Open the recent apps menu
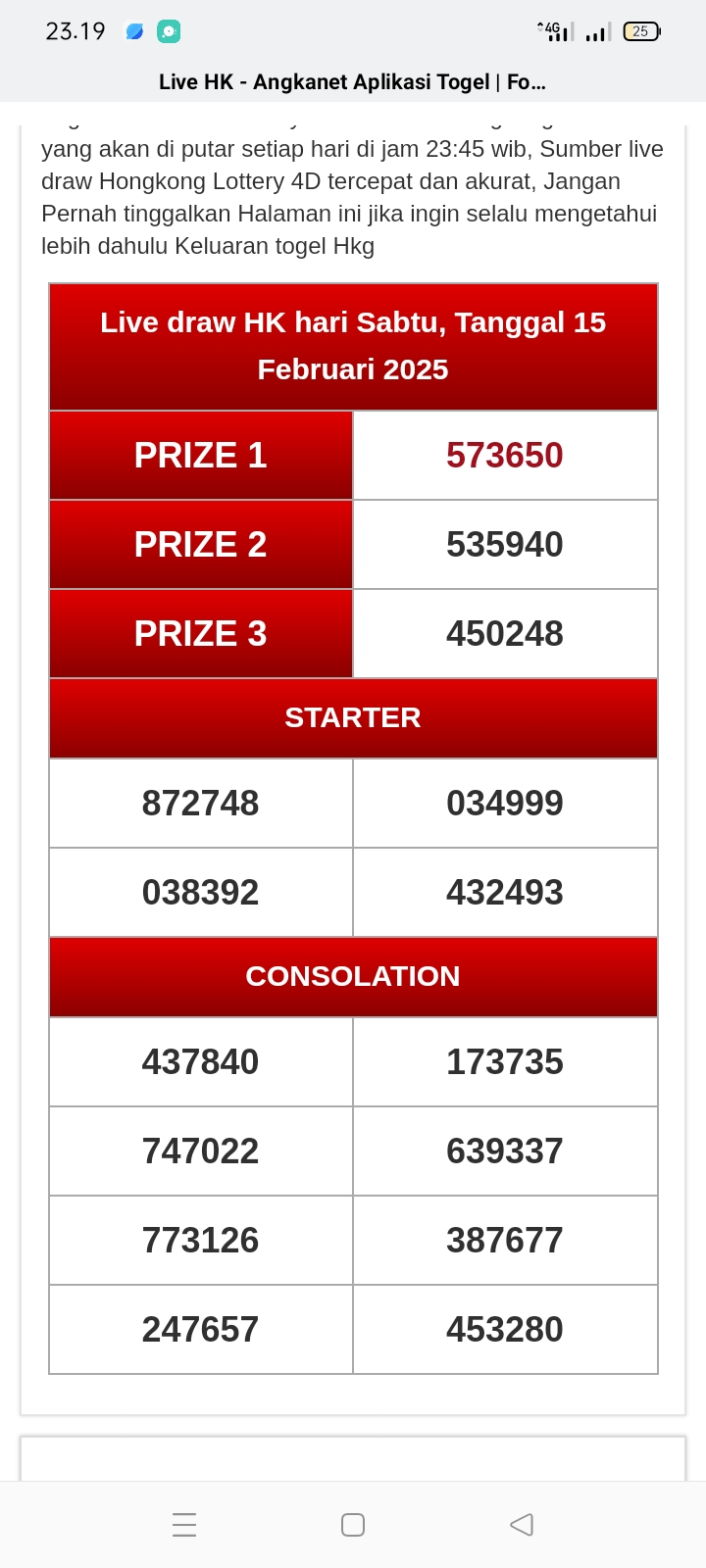Viewport: 706px width, 1568px height. 184,1524
